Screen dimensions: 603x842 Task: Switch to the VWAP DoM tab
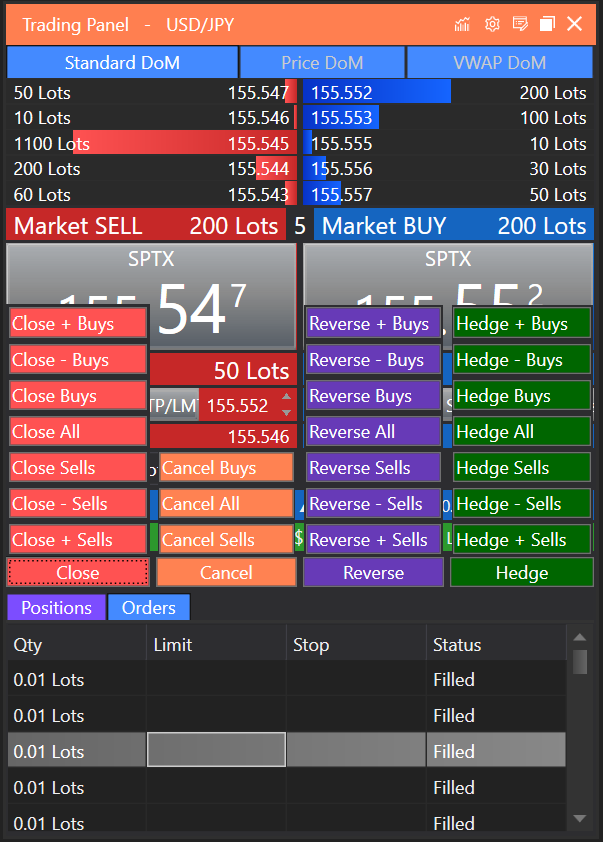499,63
